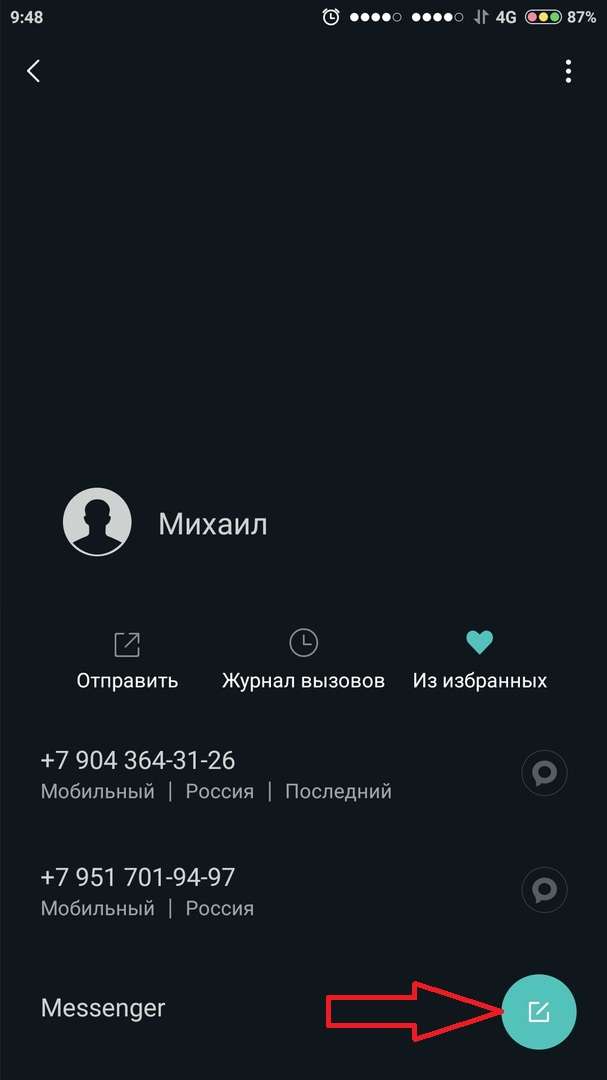Viewport: 607px width, 1080px height.
Task: Send message to +7 904 364-31-26
Action: click(x=544, y=773)
